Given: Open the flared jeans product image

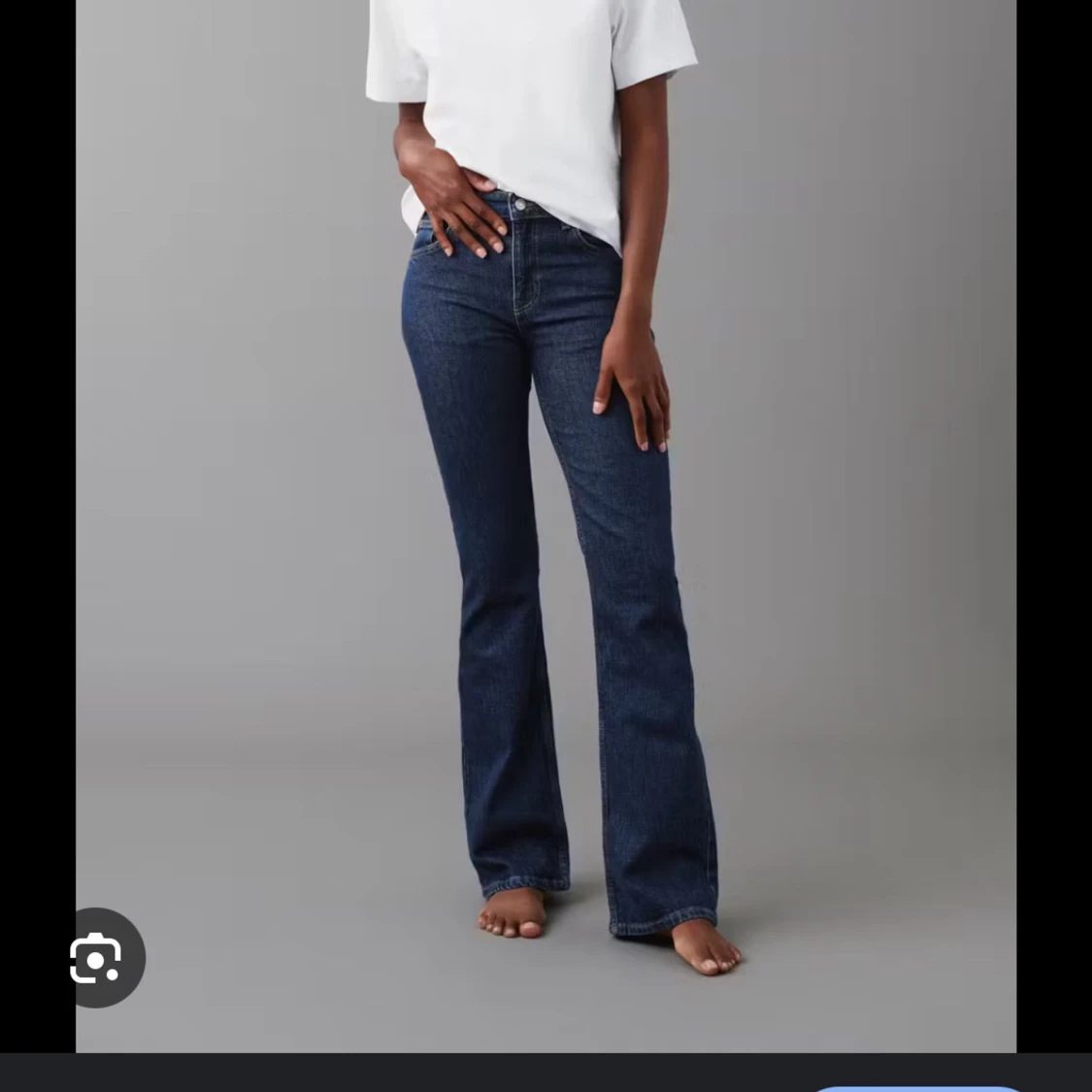Looking at the screenshot, I should point(546,526).
